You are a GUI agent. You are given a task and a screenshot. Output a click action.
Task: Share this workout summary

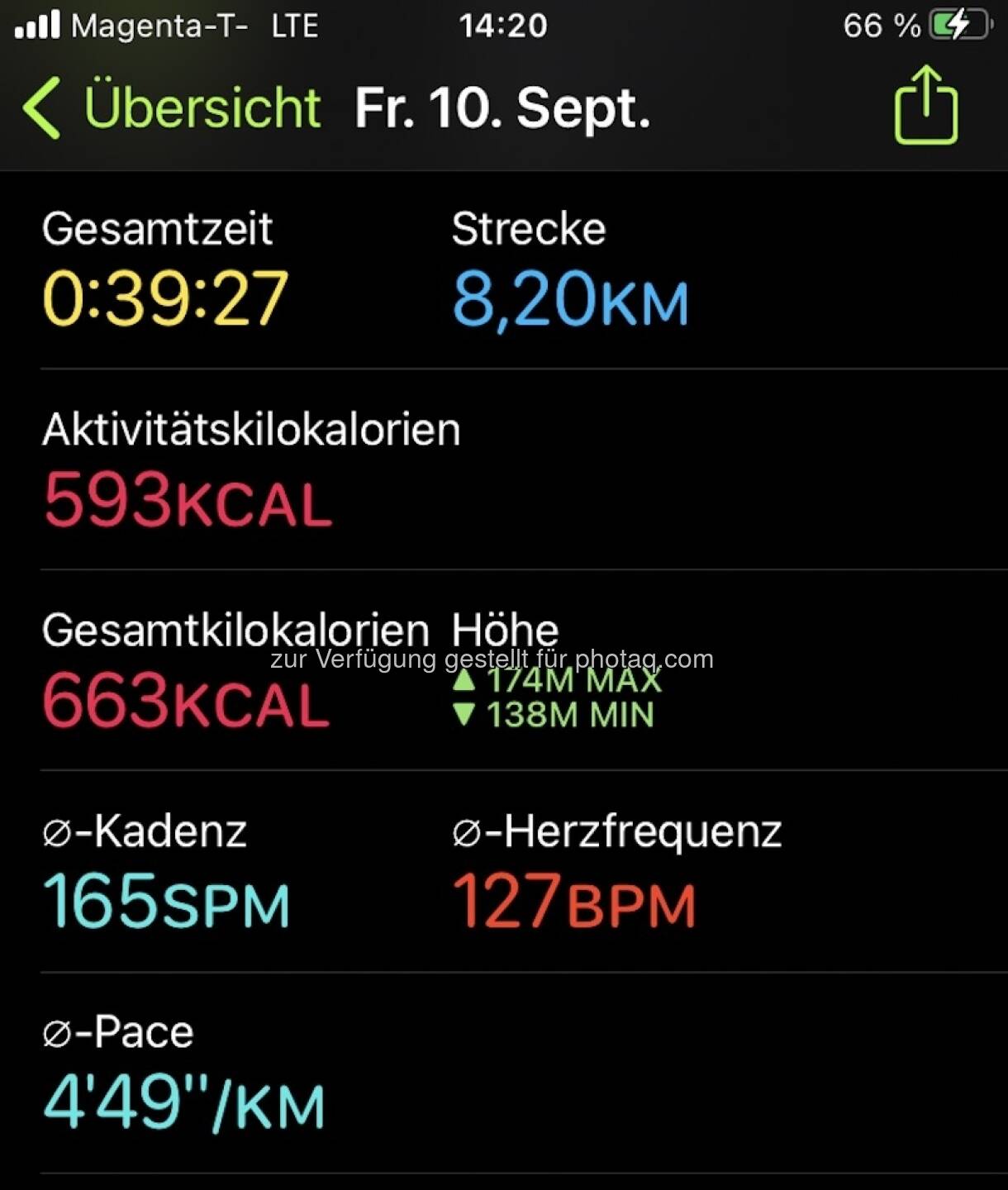coord(925,106)
